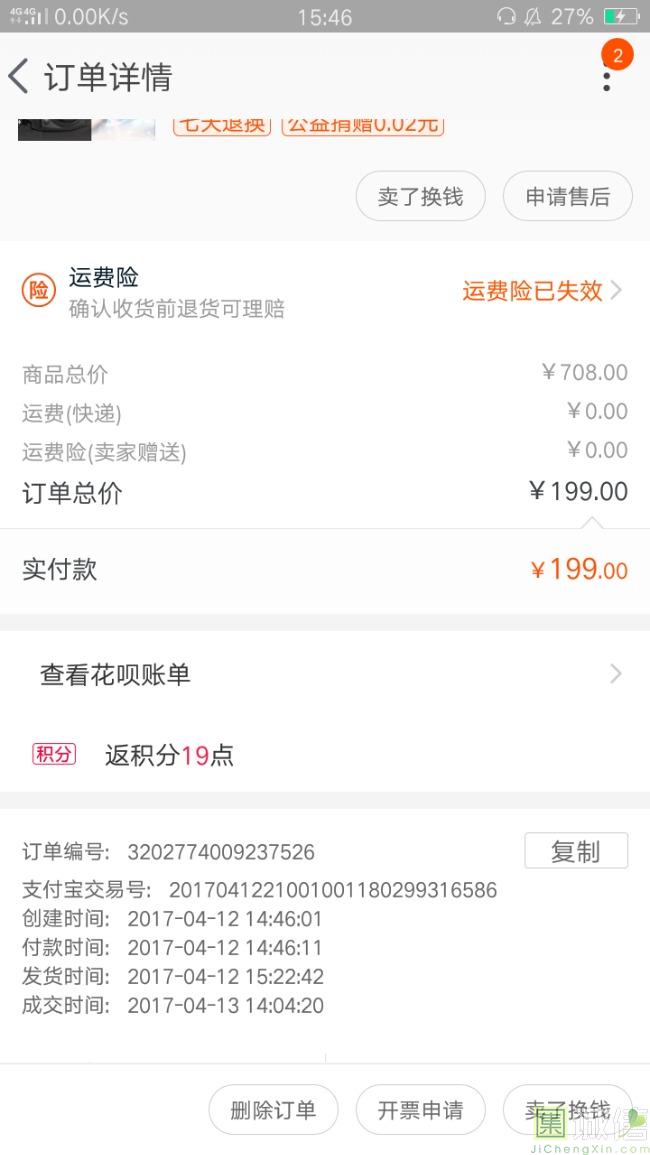Open 查看花呗账单
The width and height of the screenshot is (650, 1155).
coord(324,675)
